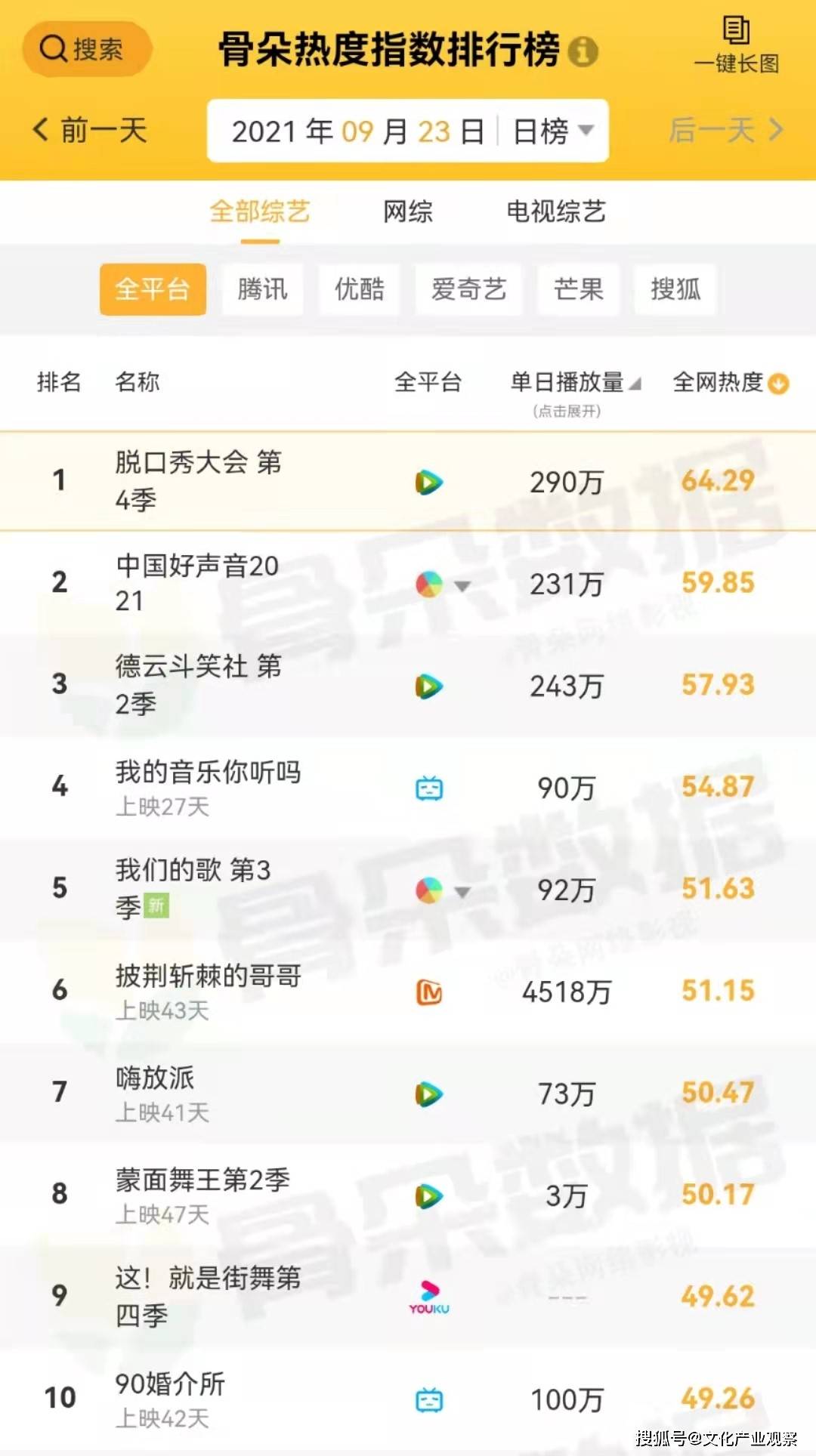Image resolution: width=816 pixels, height=1456 pixels.
Task: Sort by 全网热度 column
Action: pyautogui.click(x=730, y=384)
